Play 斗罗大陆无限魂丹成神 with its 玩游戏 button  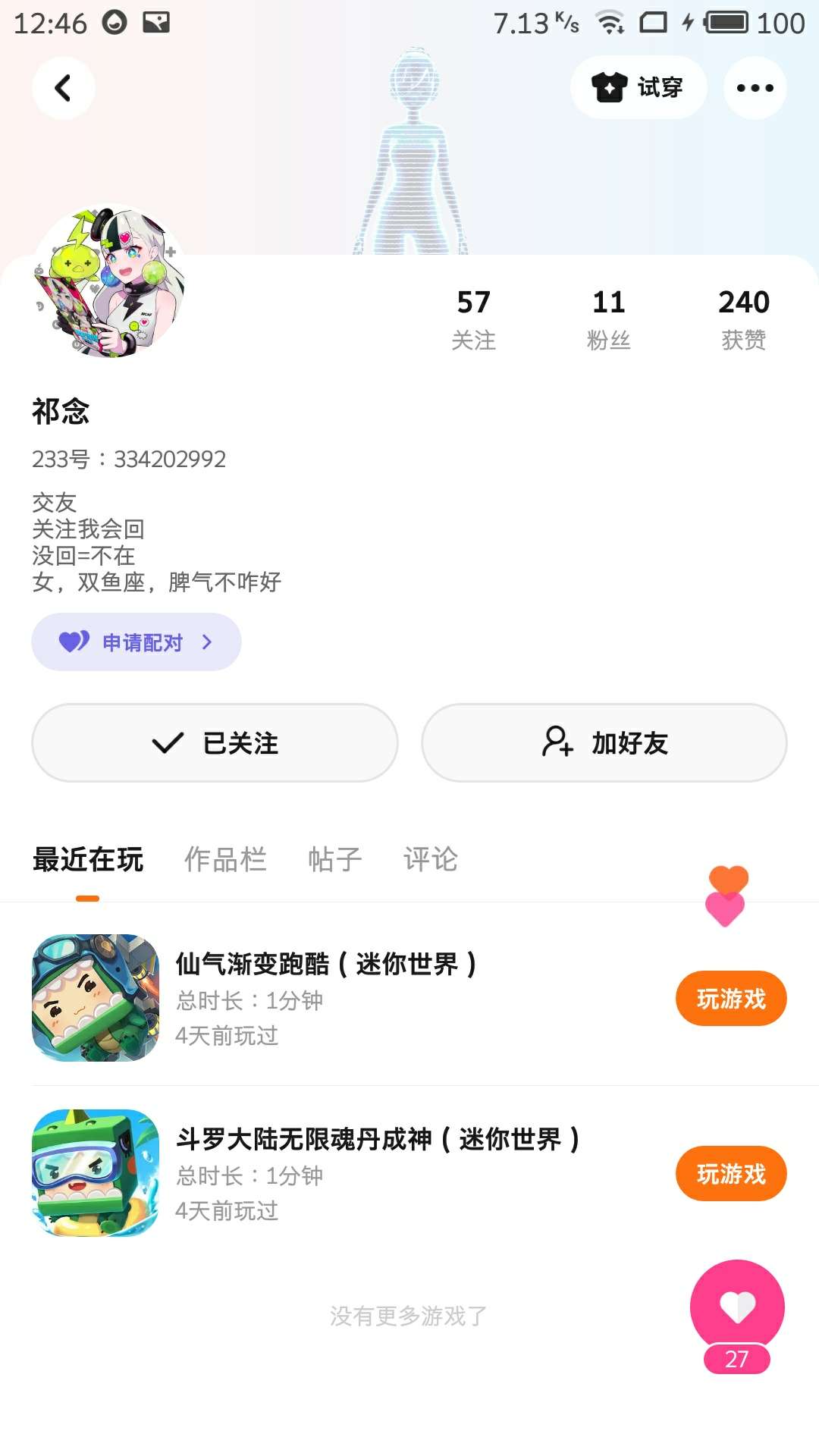click(x=730, y=1174)
